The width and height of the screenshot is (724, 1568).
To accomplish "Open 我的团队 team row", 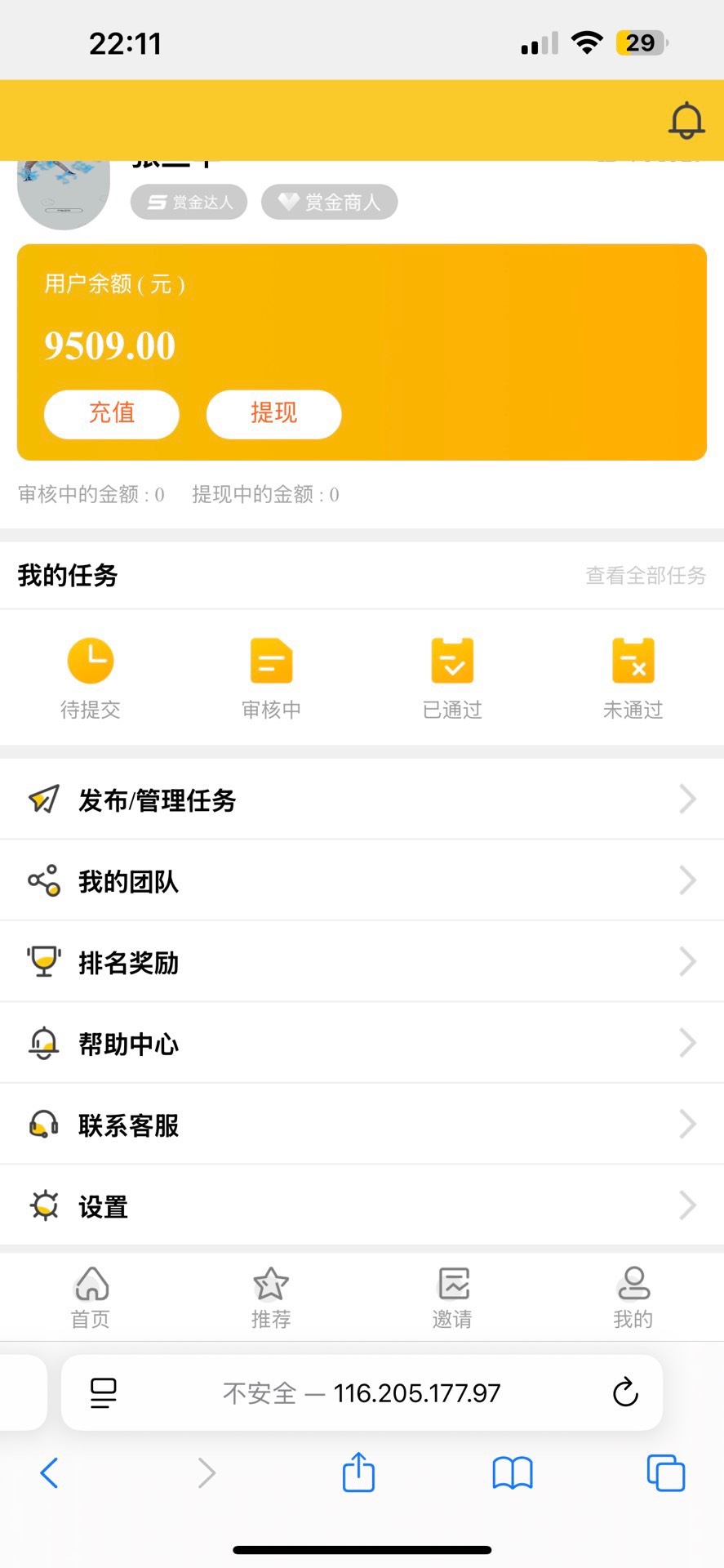I will [362, 881].
